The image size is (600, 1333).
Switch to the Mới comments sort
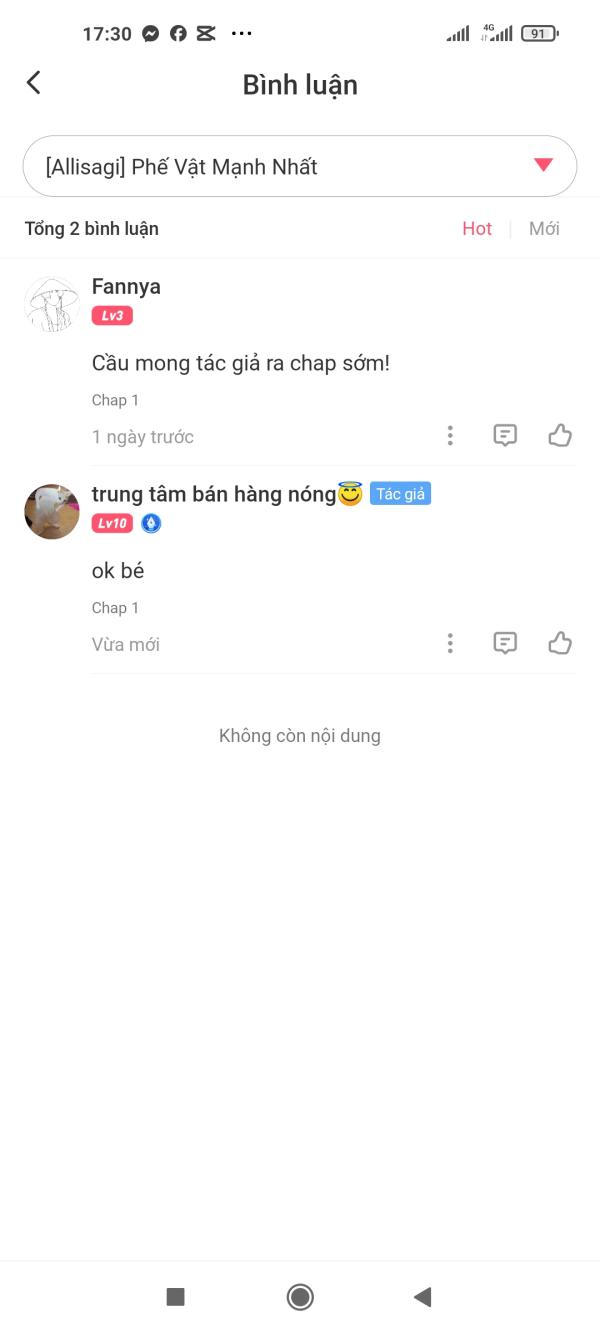point(544,229)
